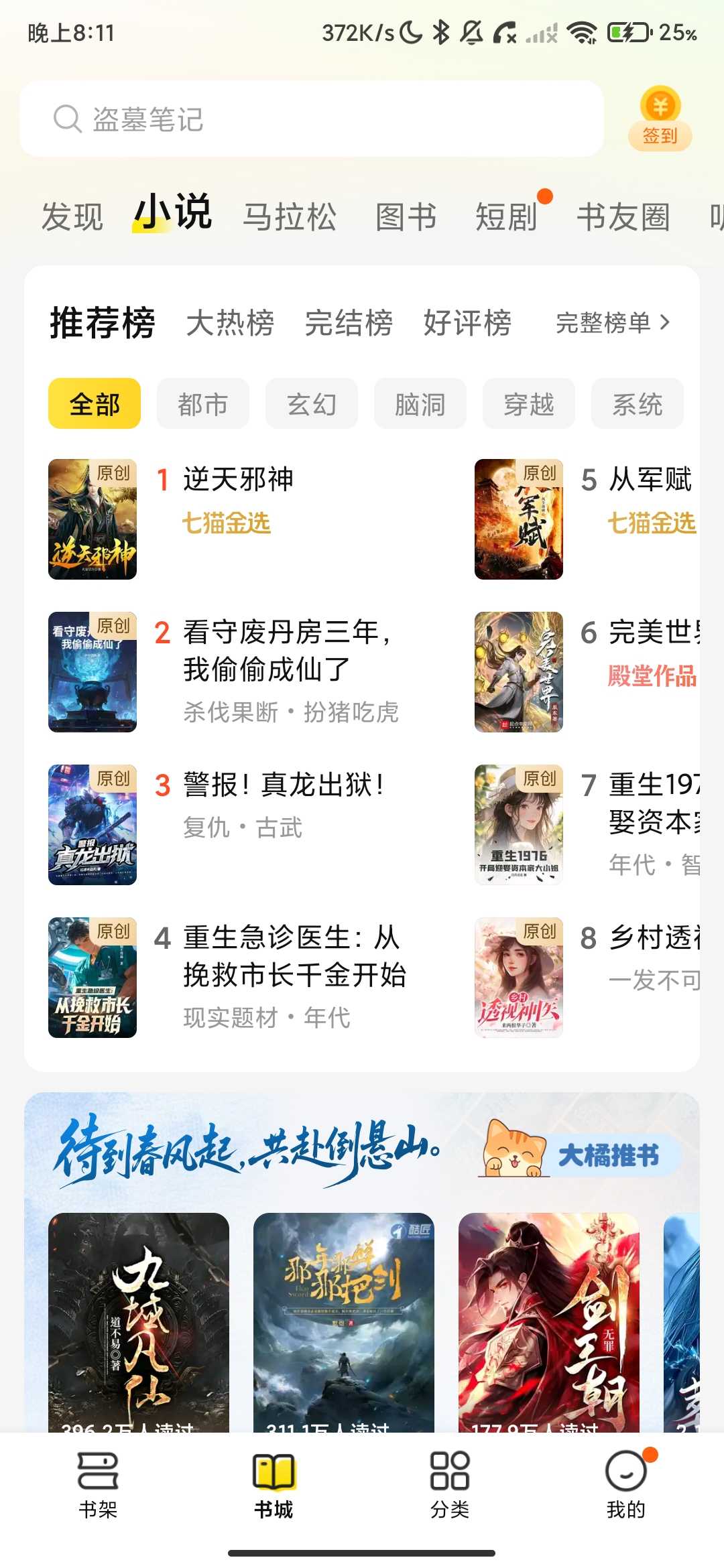Filter ranking by 玄幻 chip
This screenshot has width=724, height=1568.
coord(312,403)
